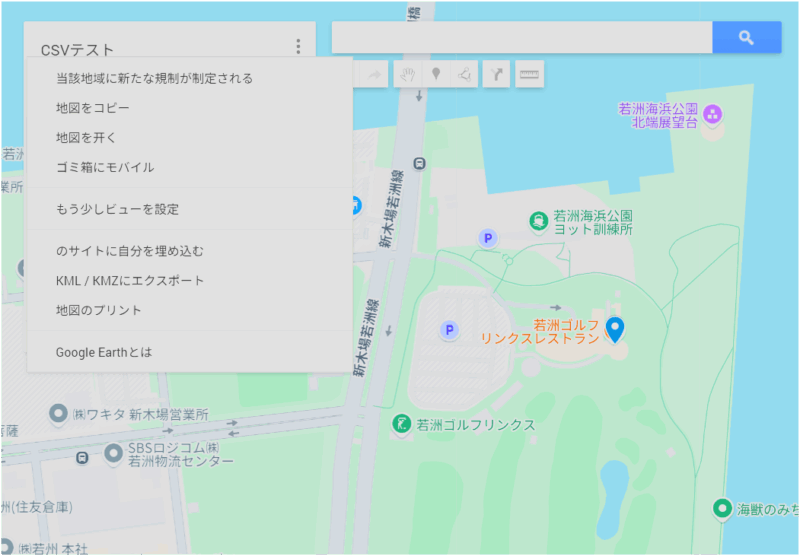Select 地図を開く menu item
This screenshot has height=556, width=800.
(87, 138)
